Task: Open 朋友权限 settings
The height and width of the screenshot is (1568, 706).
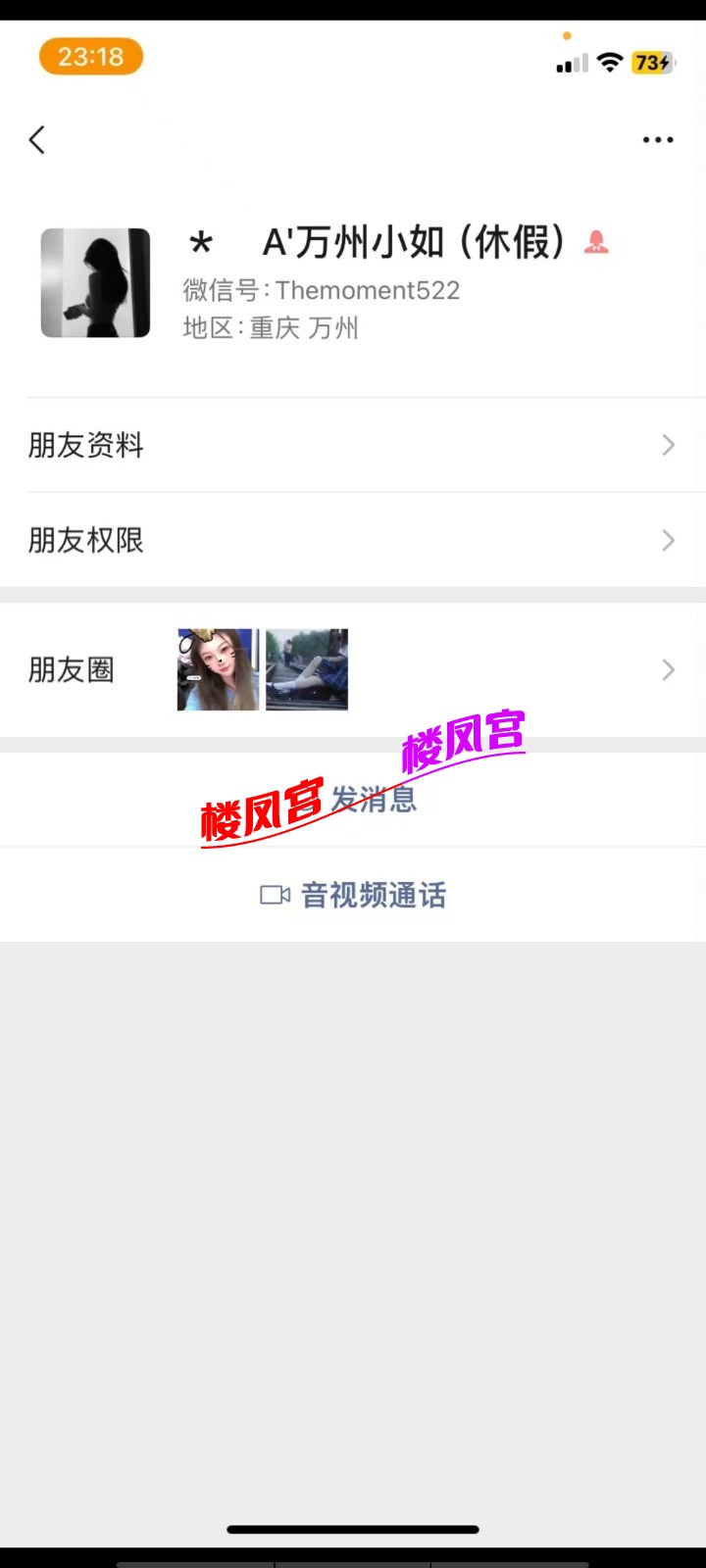Action: click(353, 540)
